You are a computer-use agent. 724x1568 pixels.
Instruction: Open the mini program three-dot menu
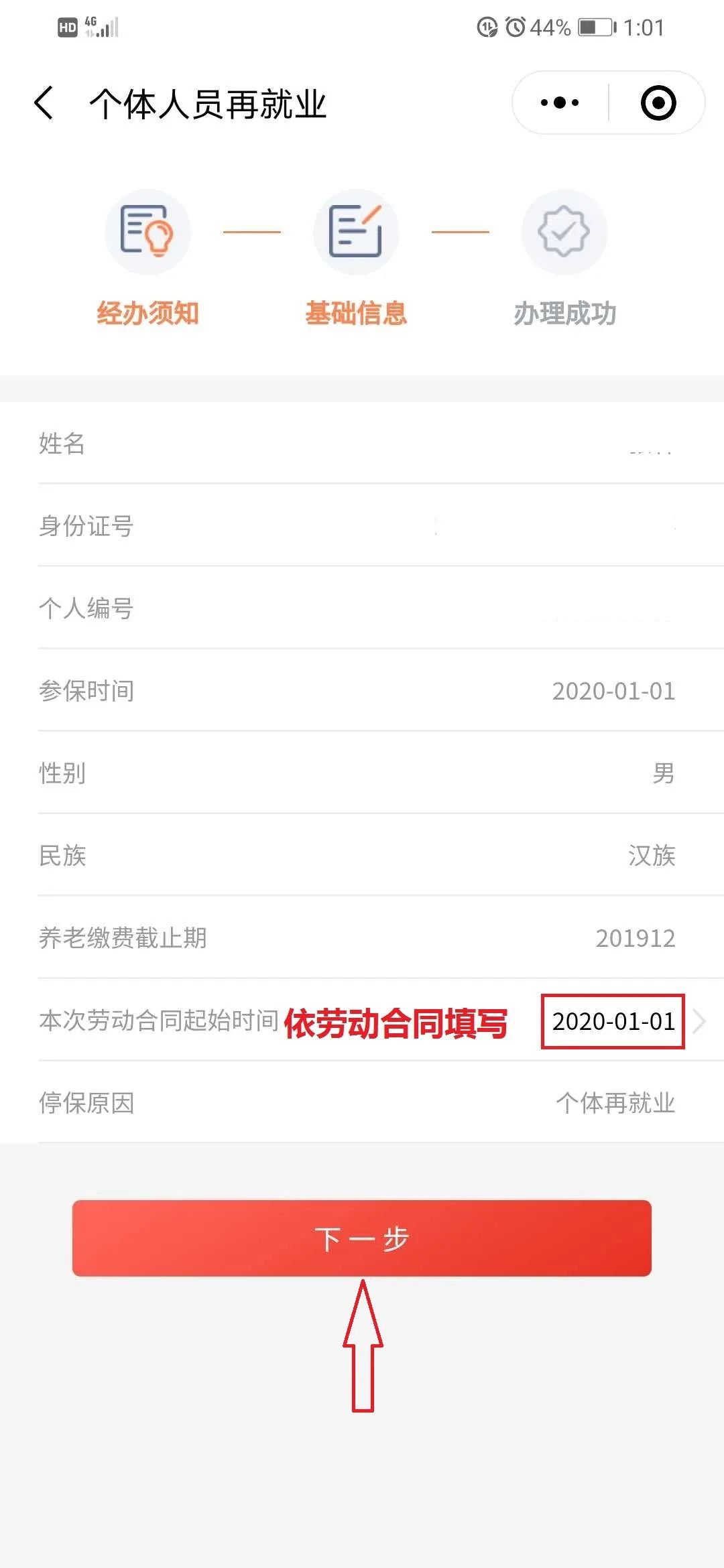click(x=560, y=103)
